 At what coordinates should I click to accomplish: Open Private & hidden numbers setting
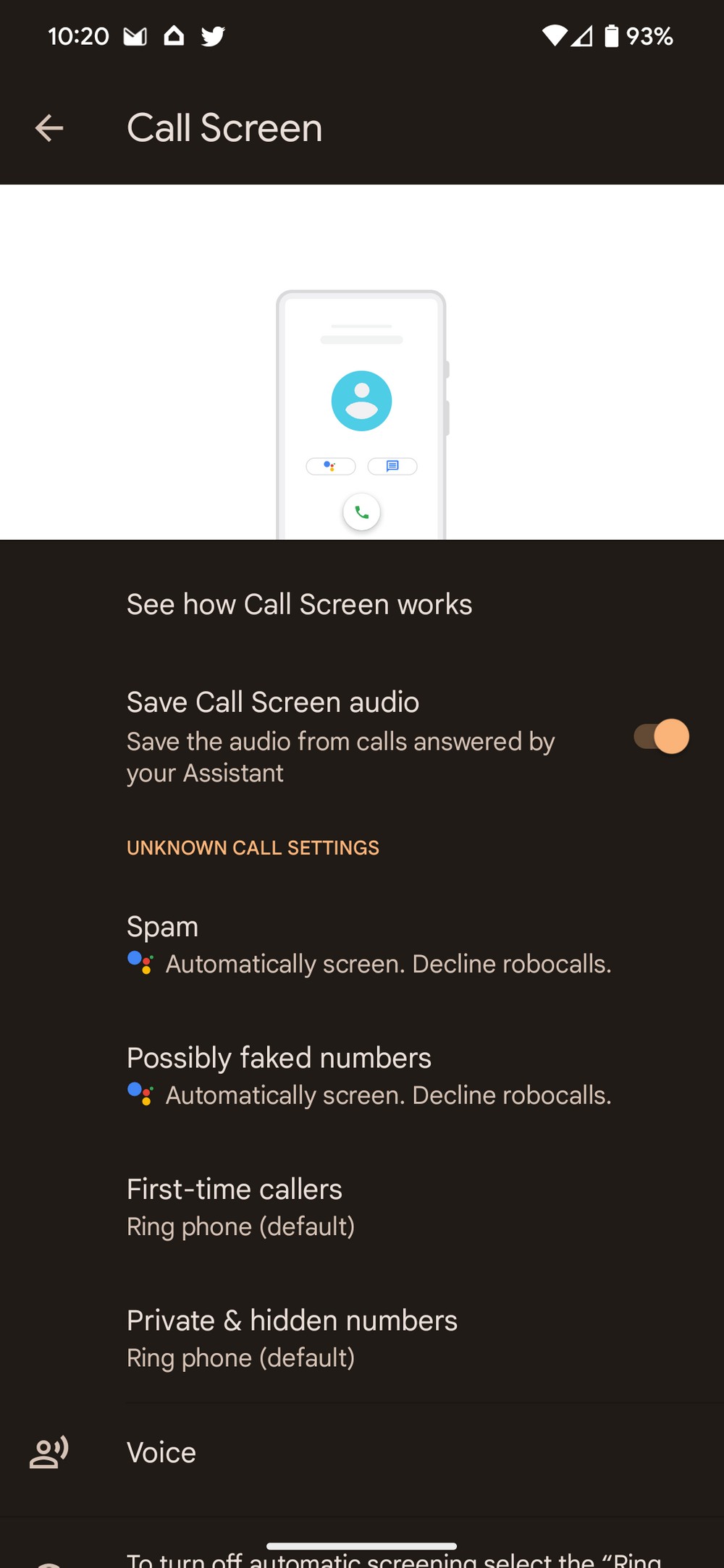[362, 1338]
